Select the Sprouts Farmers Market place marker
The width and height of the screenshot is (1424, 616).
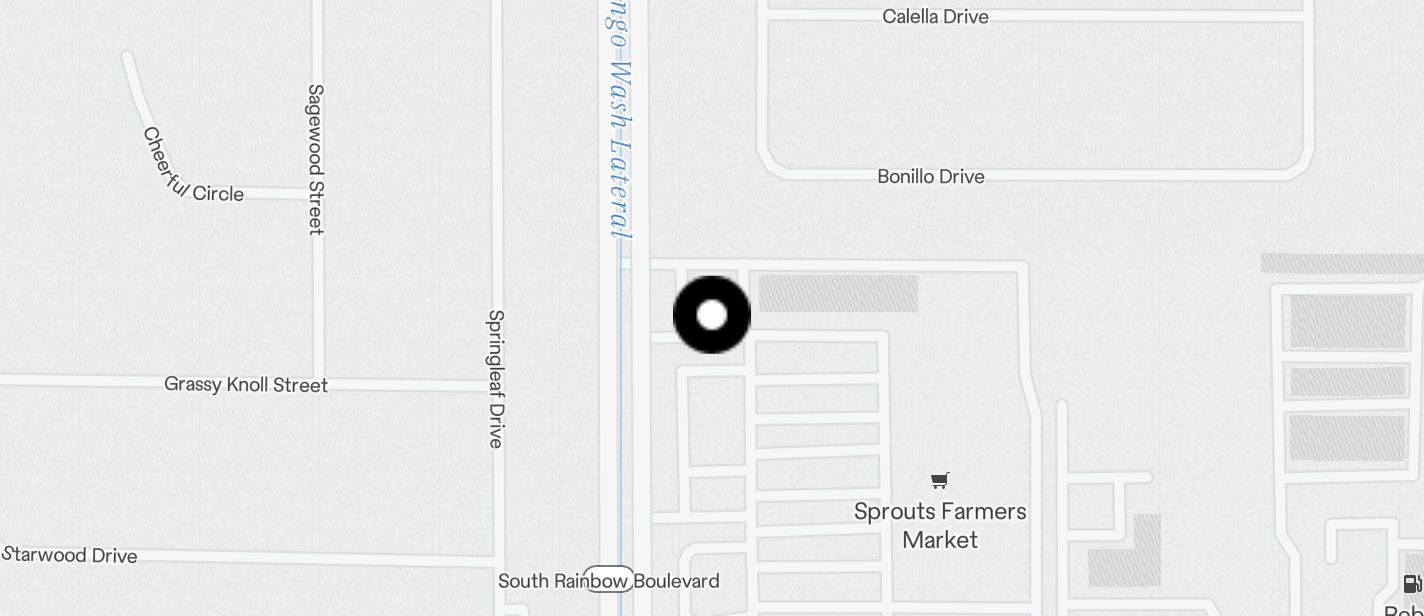939,482
